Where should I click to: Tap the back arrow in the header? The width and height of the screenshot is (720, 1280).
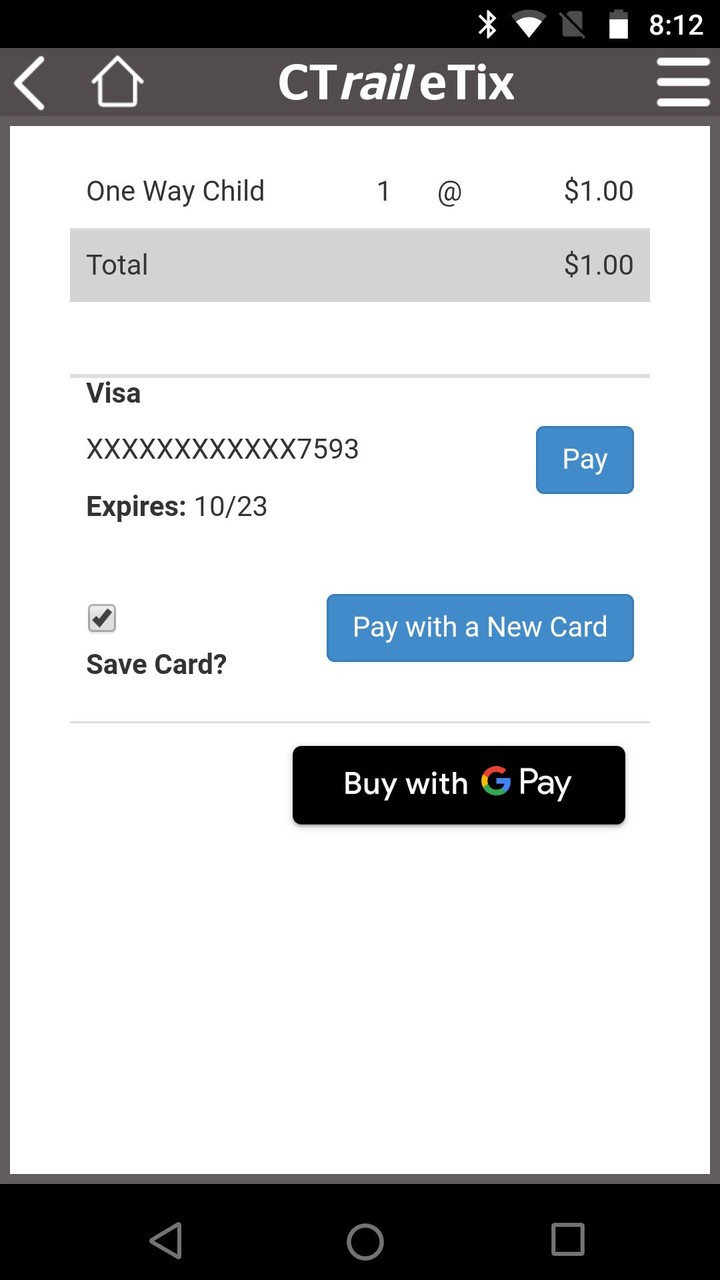(28, 83)
